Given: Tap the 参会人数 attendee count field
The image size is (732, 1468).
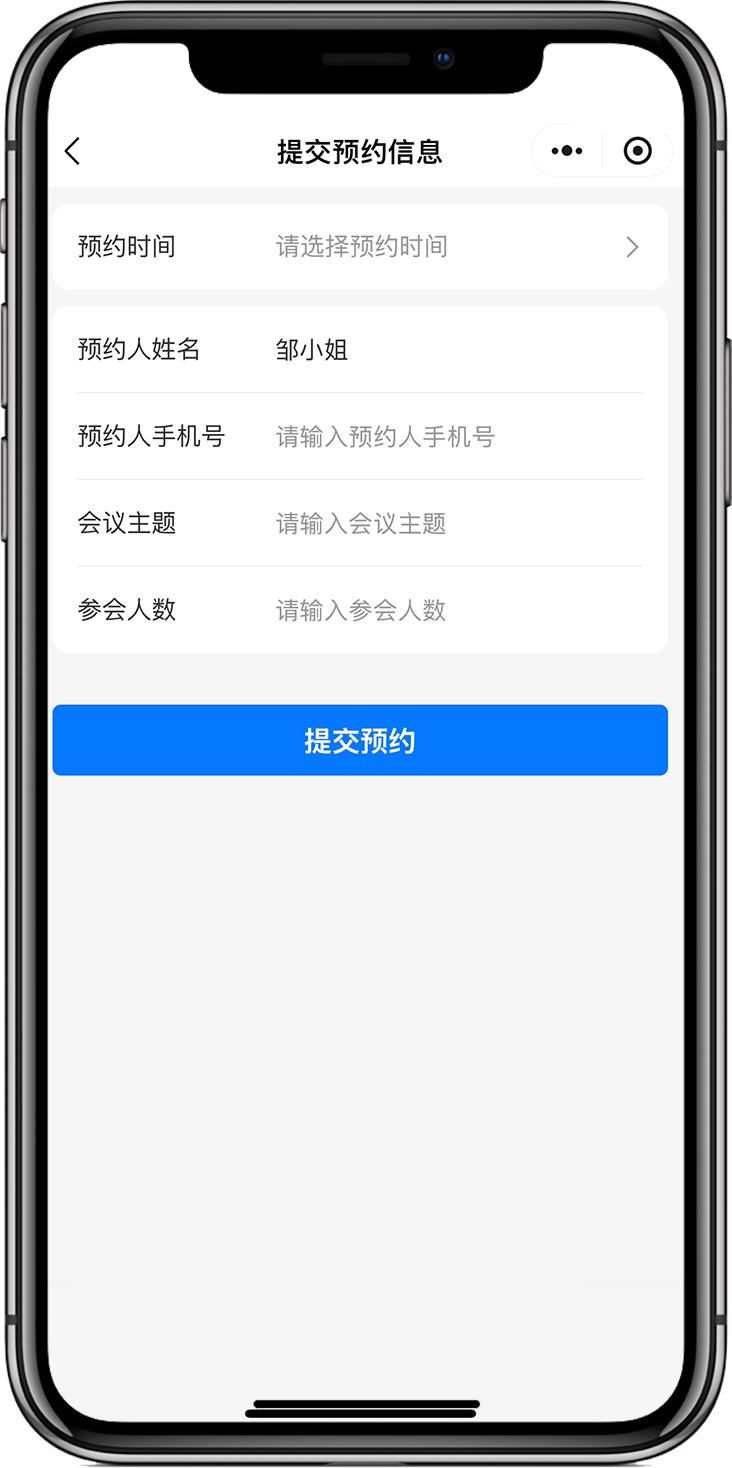Looking at the screenshot, I should pyautogui.click(x=450, y=611).
